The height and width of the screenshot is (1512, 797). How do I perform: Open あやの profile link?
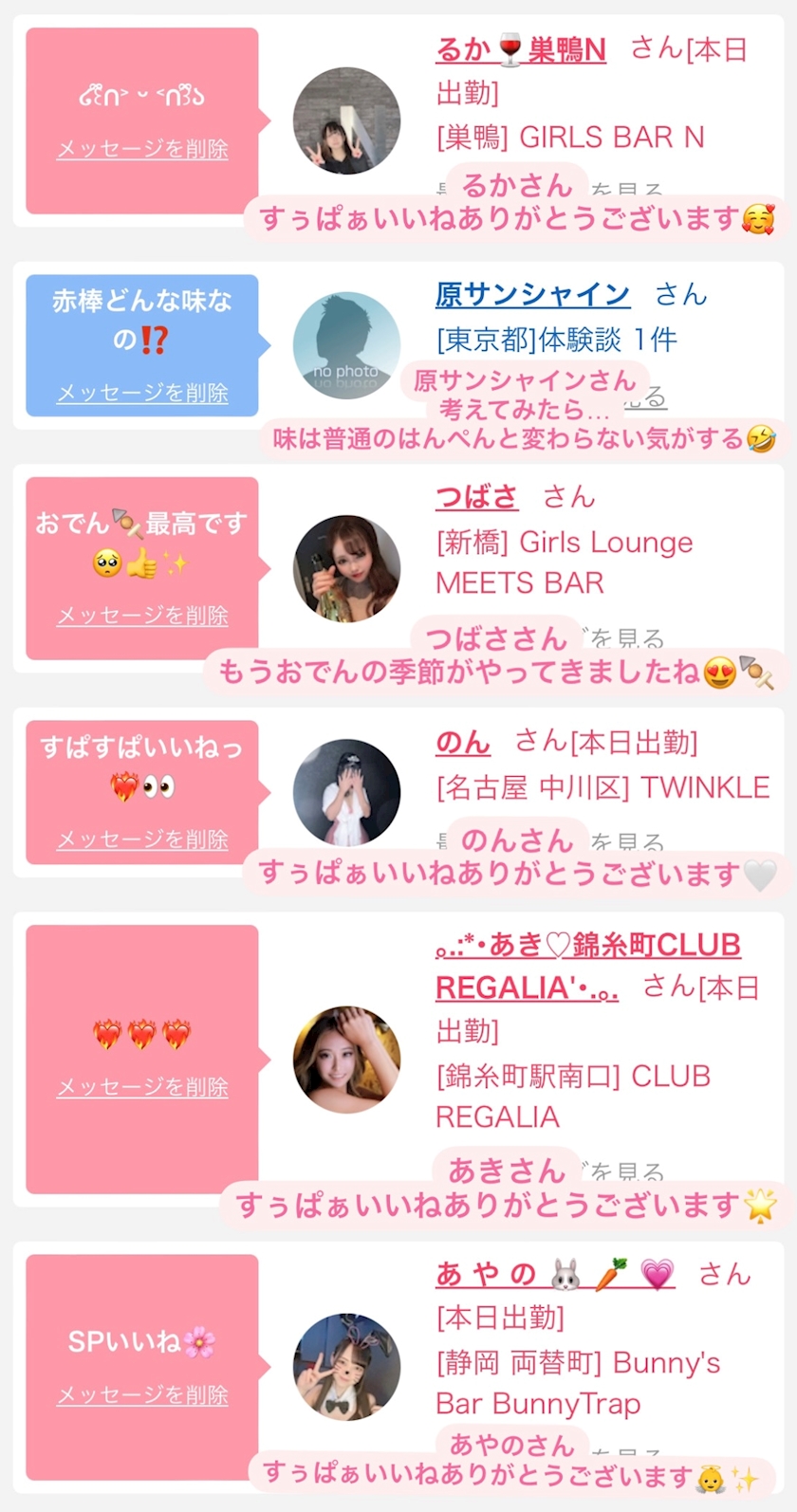click(554, 1274)
